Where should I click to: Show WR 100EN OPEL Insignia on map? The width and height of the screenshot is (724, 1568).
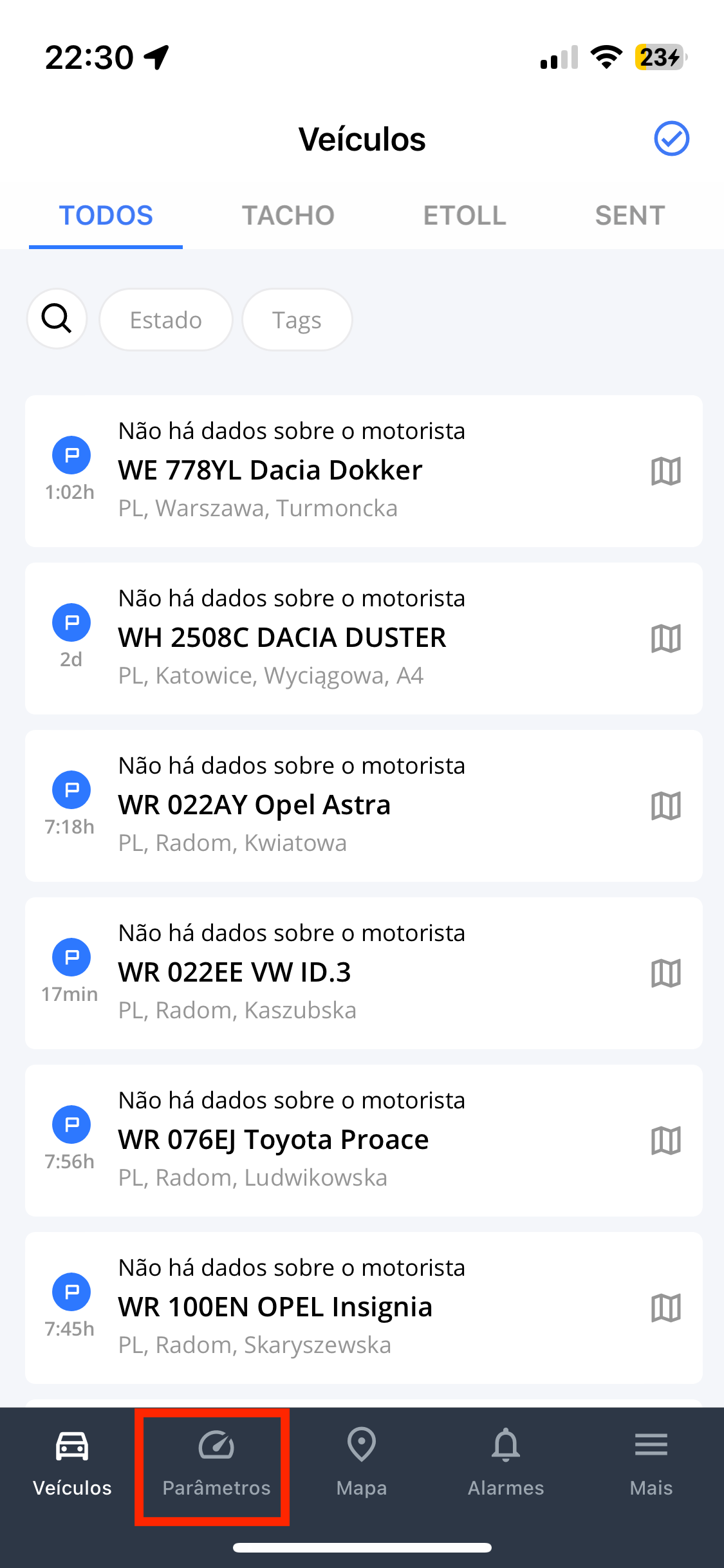[665, 1308]
